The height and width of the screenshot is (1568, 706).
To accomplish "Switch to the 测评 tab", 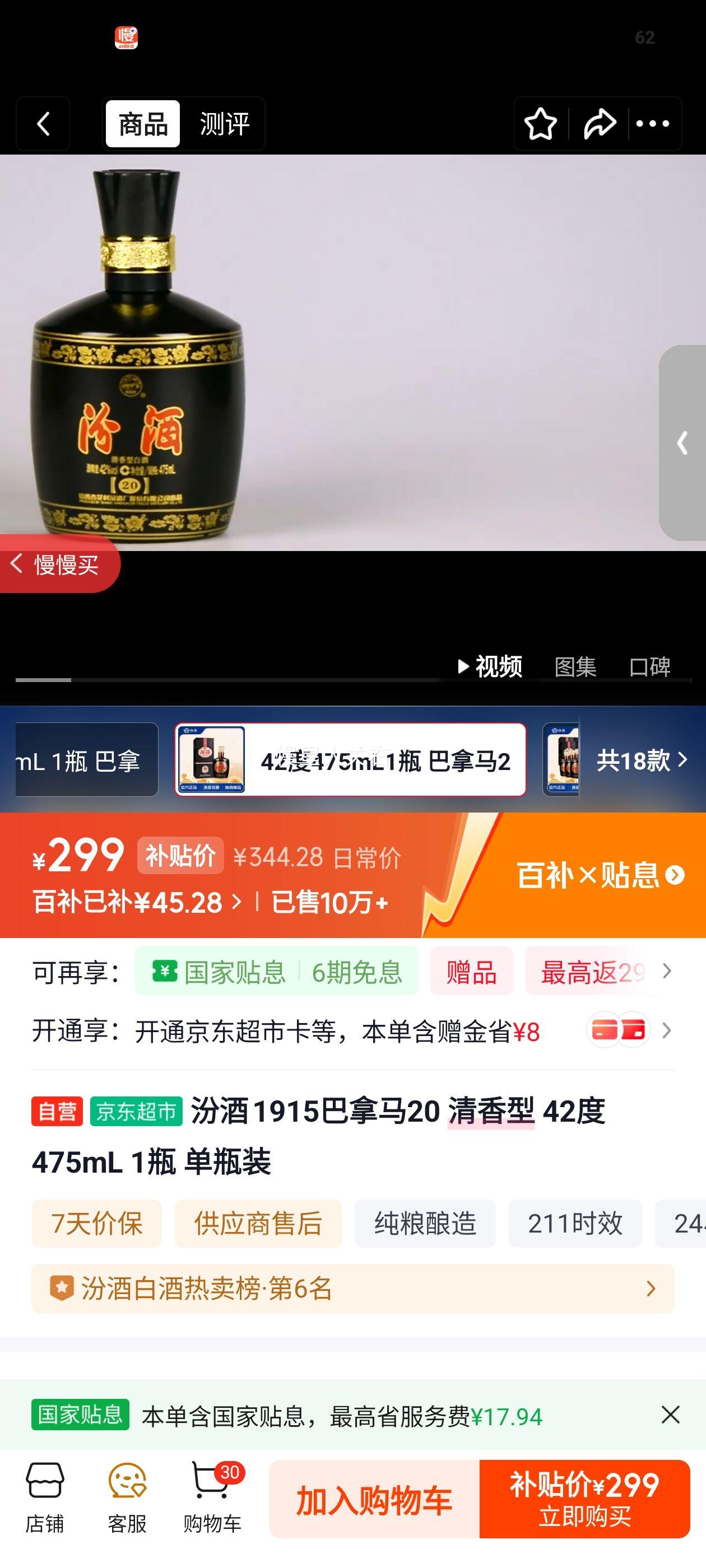I will point(223,124).
